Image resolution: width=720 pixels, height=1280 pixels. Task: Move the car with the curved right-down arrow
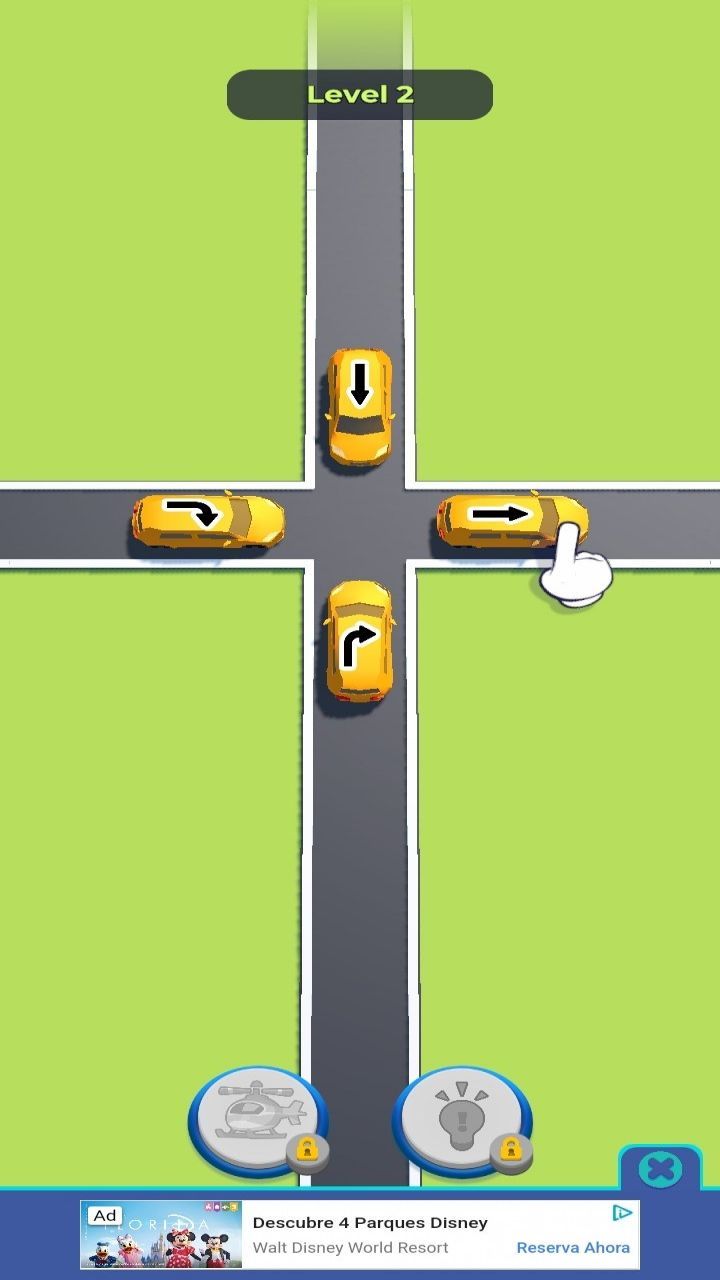coord(208,521)
